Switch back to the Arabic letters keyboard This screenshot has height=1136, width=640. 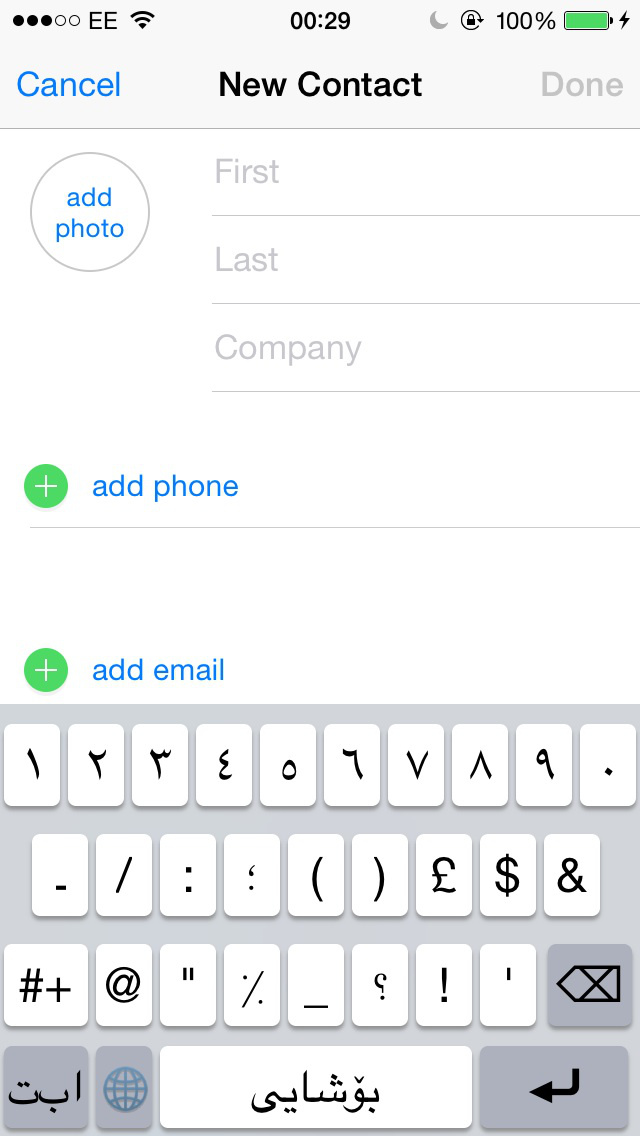pyautogui.click(x=46, y=1087)
